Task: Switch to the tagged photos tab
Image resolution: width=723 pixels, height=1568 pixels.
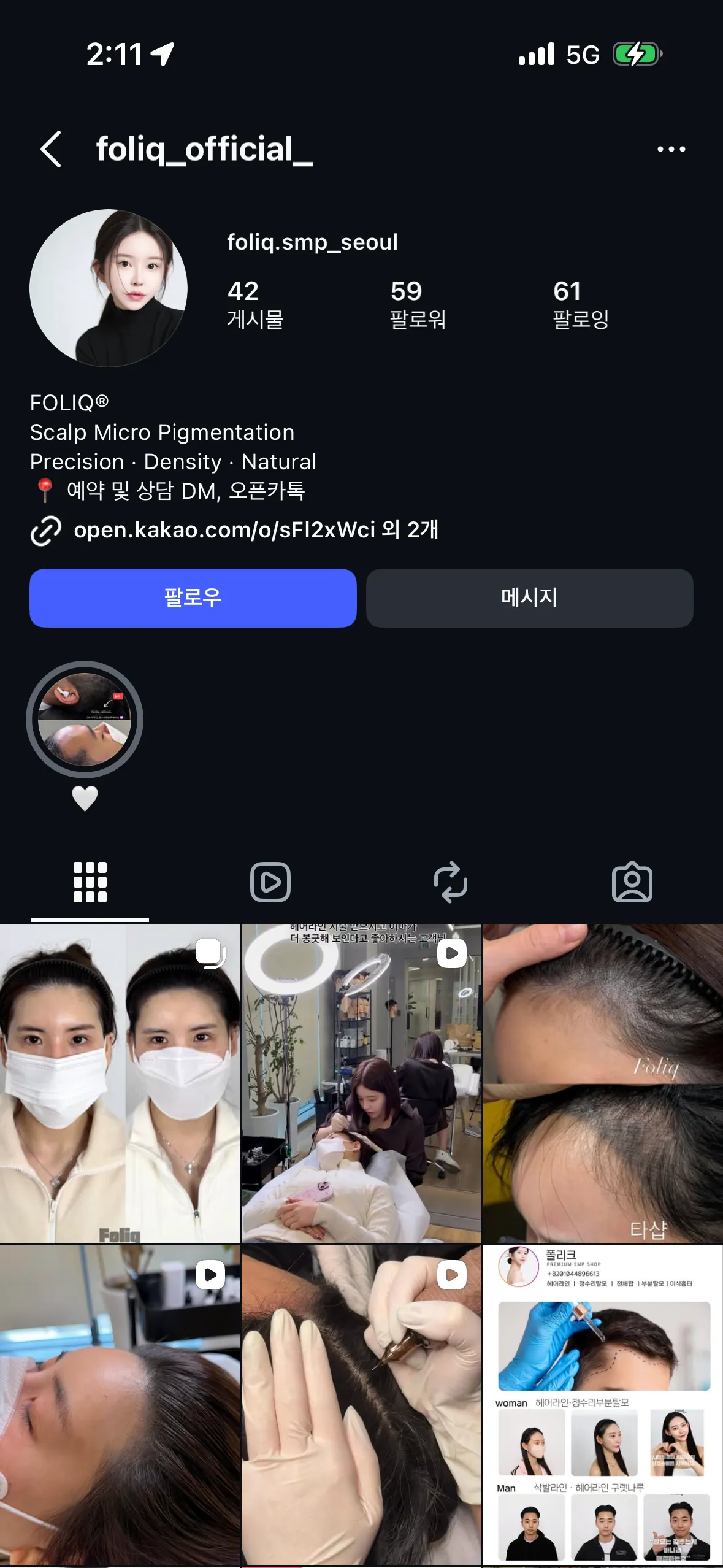Action: coord(632,882)
